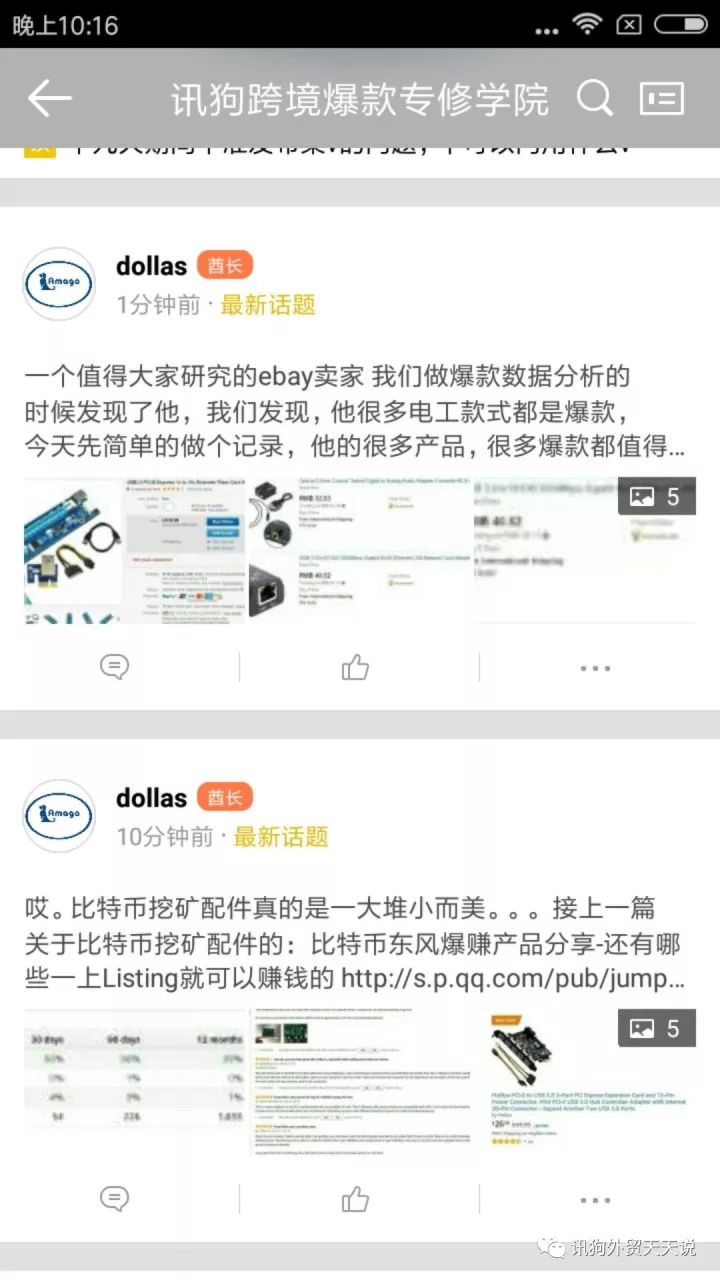720x1280 pixels.
Task: Open the 最新话题 tag on the 1分钟前 post
Action: point(268,305)
